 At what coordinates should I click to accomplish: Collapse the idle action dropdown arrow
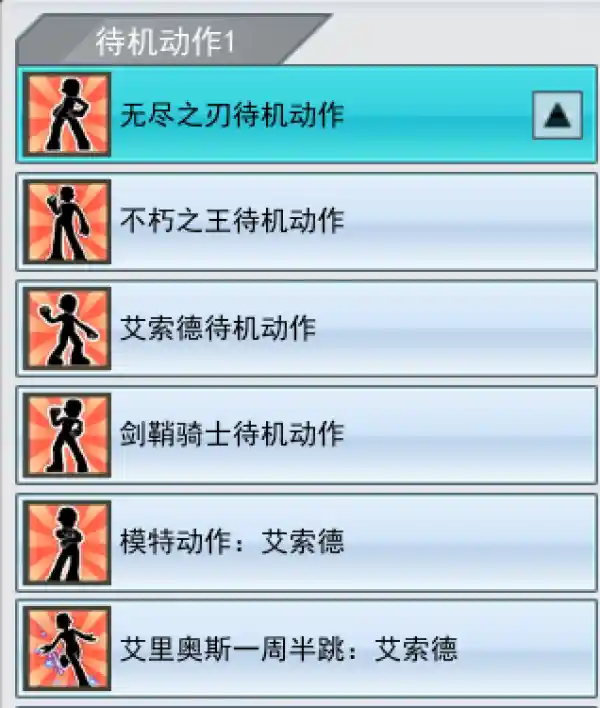(558, 116)
